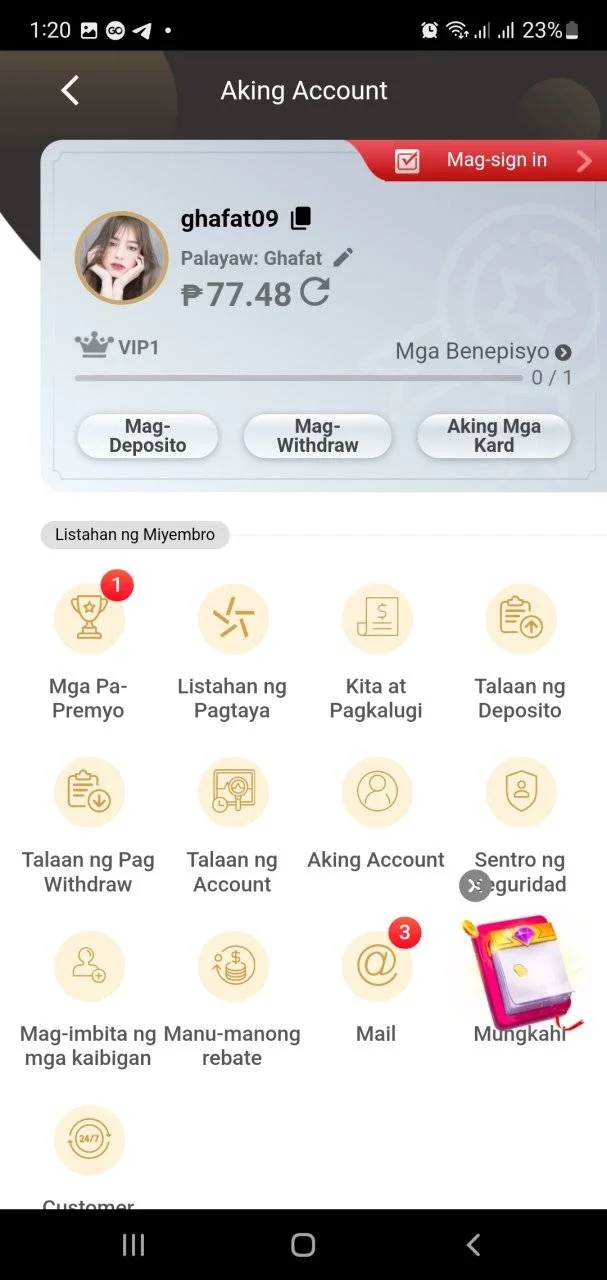Go back using the top-left arrow
This screenshot has height=1280, width=607.
coord(69,90)
